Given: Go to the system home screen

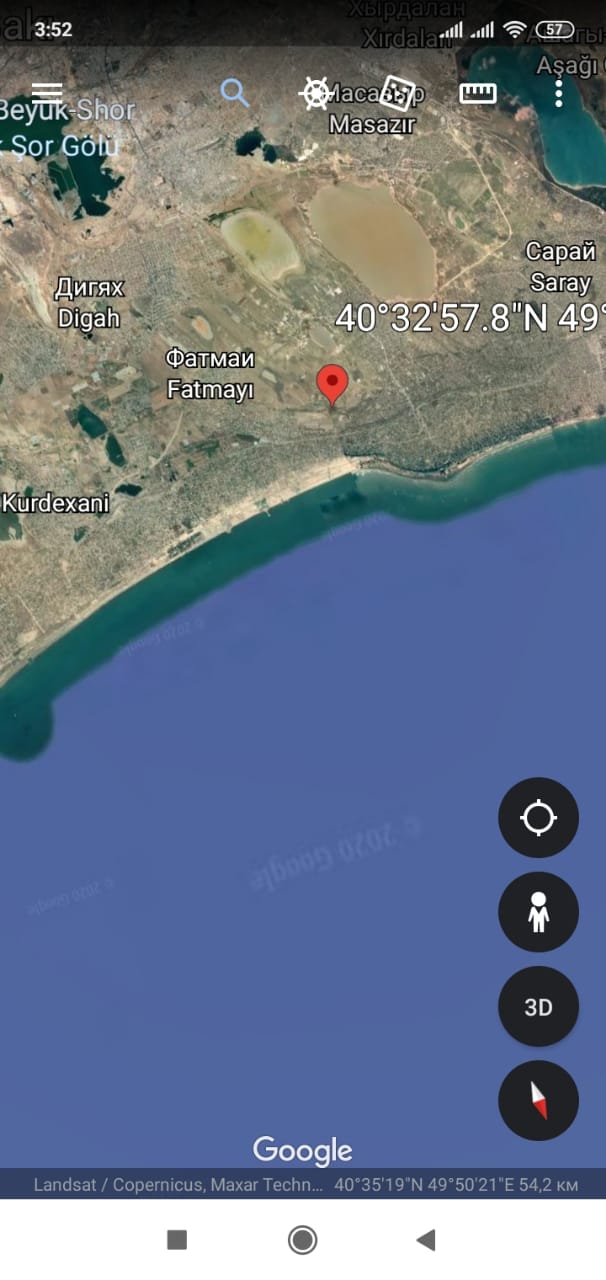Looking at the screenshot, I should 302,1240.
